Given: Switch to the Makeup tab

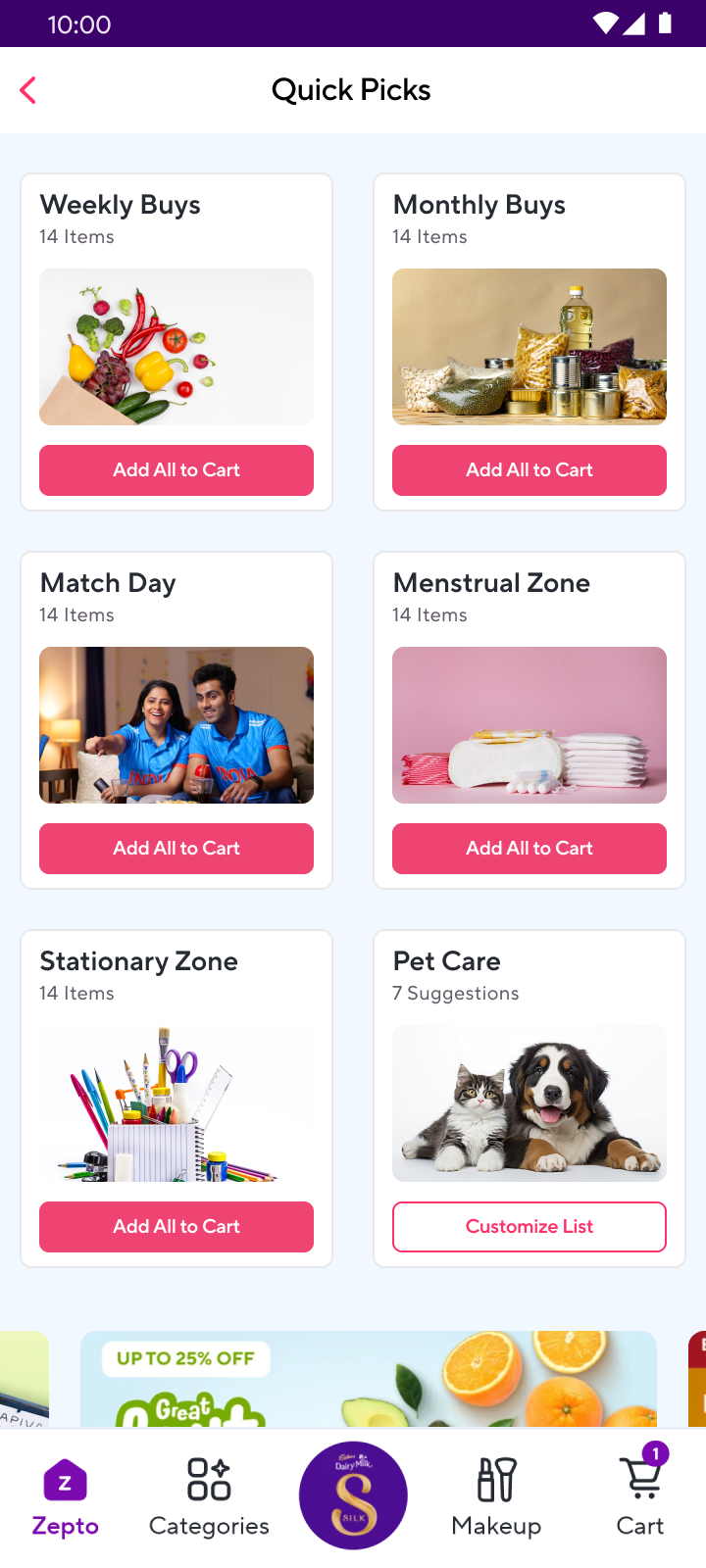Looking at the screenshot, I should pos(496,1497).
